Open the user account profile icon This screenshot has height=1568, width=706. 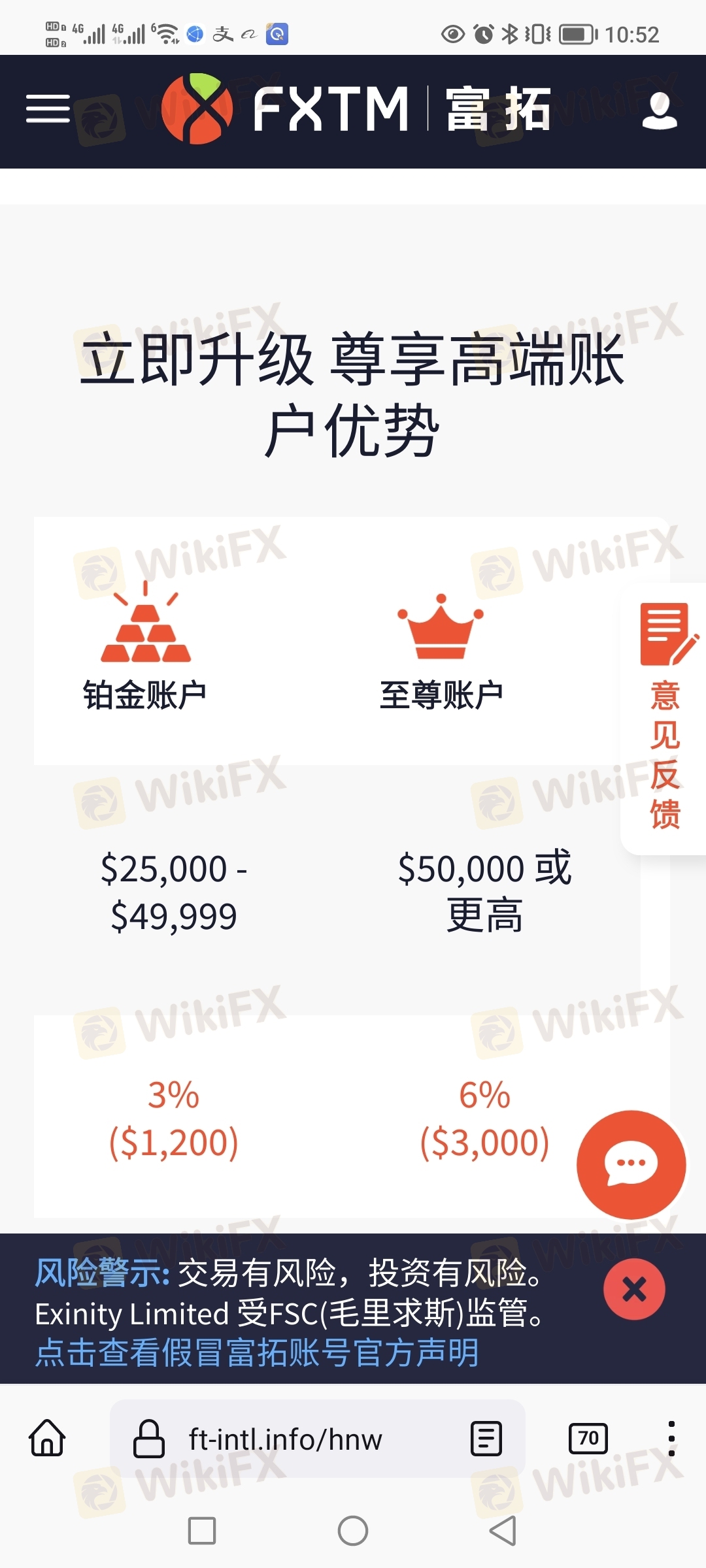(x=659, y=110)
